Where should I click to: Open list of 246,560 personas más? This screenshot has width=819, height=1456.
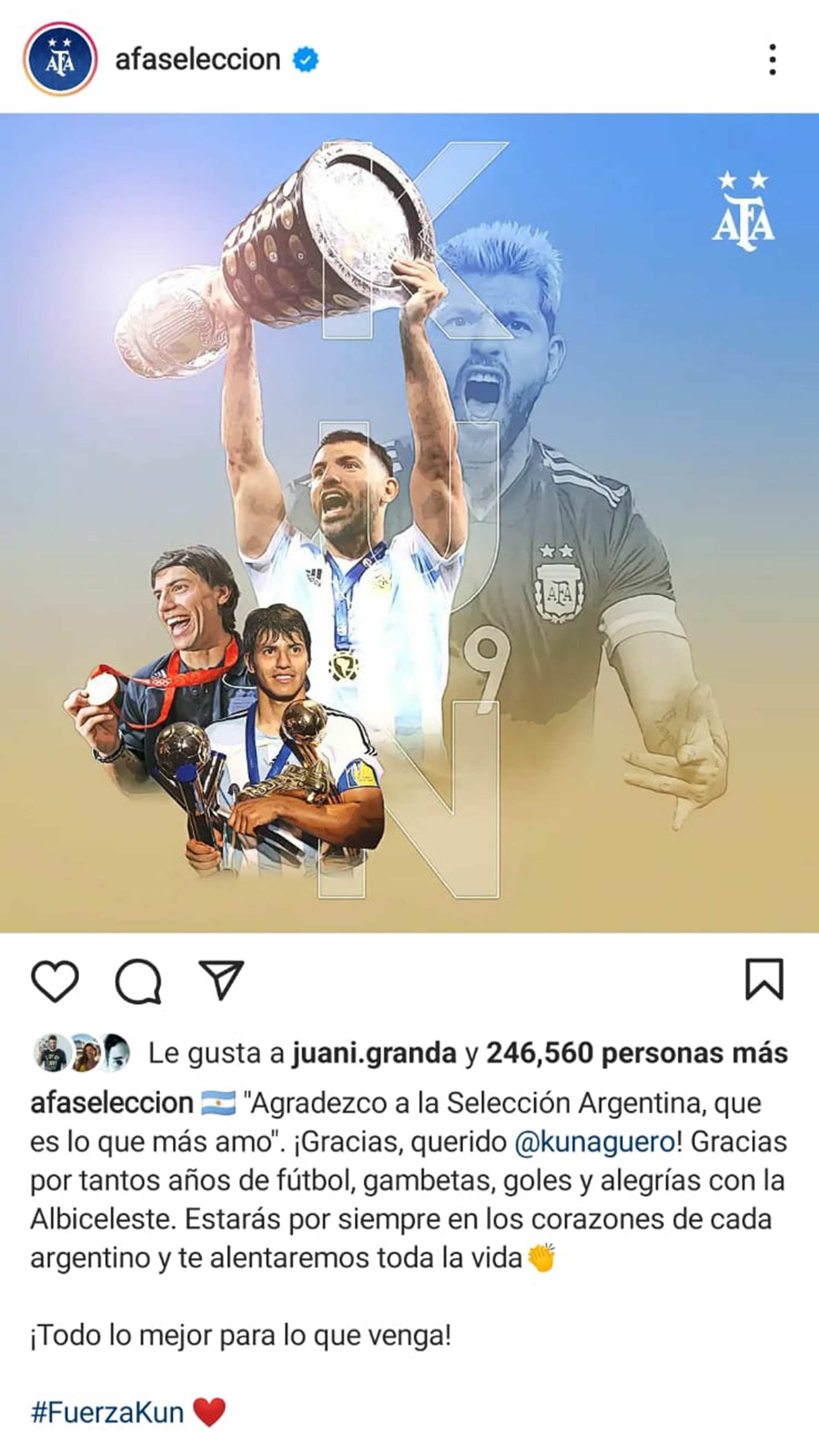pyautogui.click(x=636, y=1054)
